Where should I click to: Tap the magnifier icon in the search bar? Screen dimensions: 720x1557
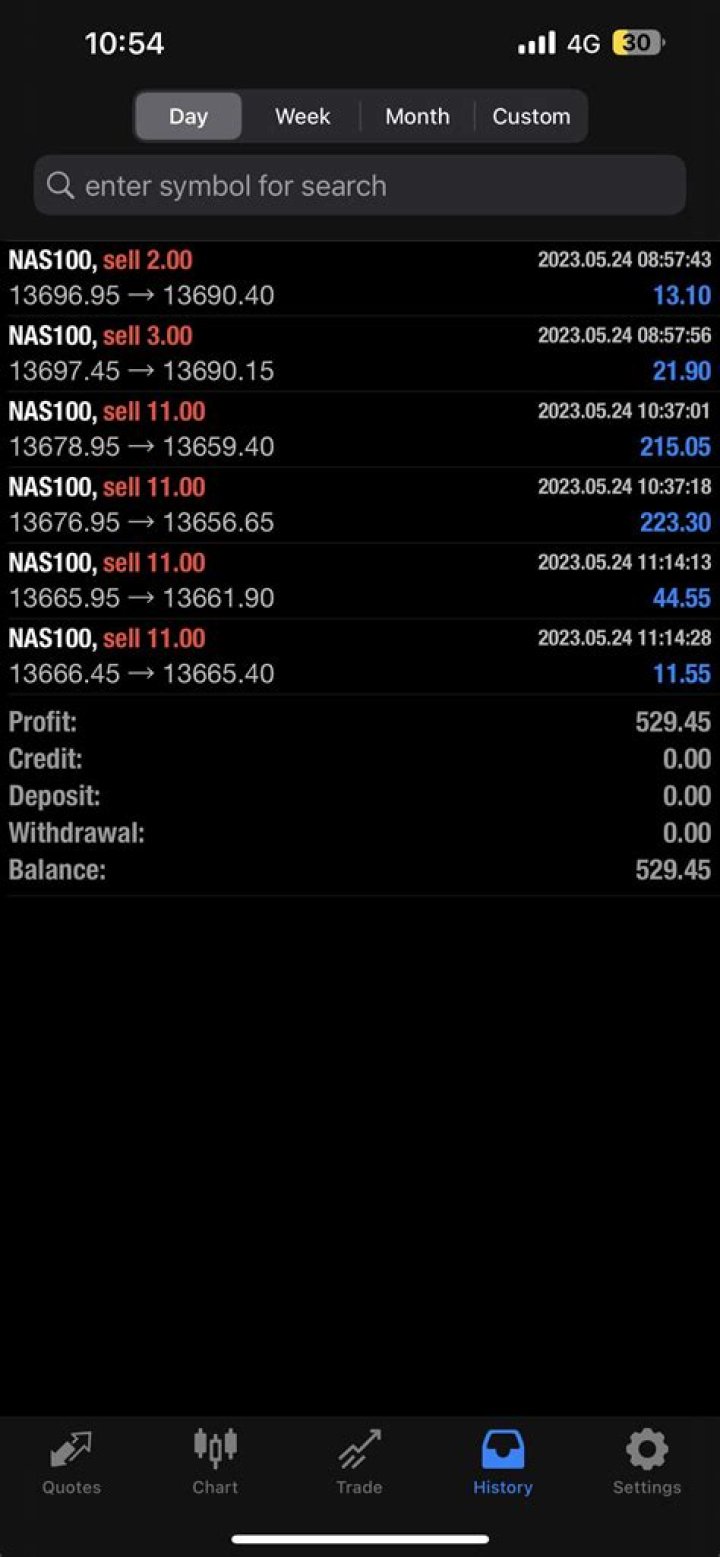click(60, 185)
